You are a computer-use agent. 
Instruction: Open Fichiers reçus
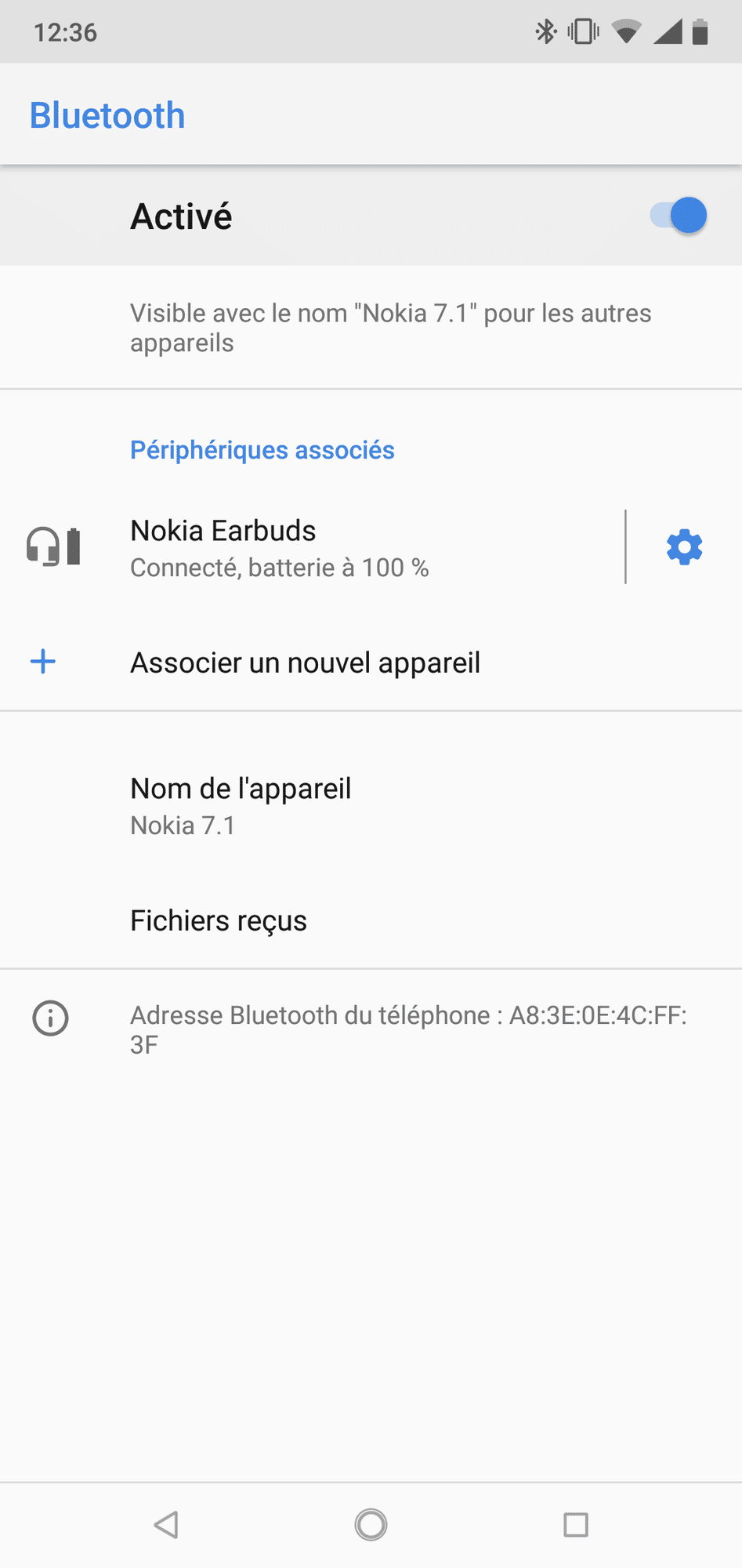pos(219,920)
